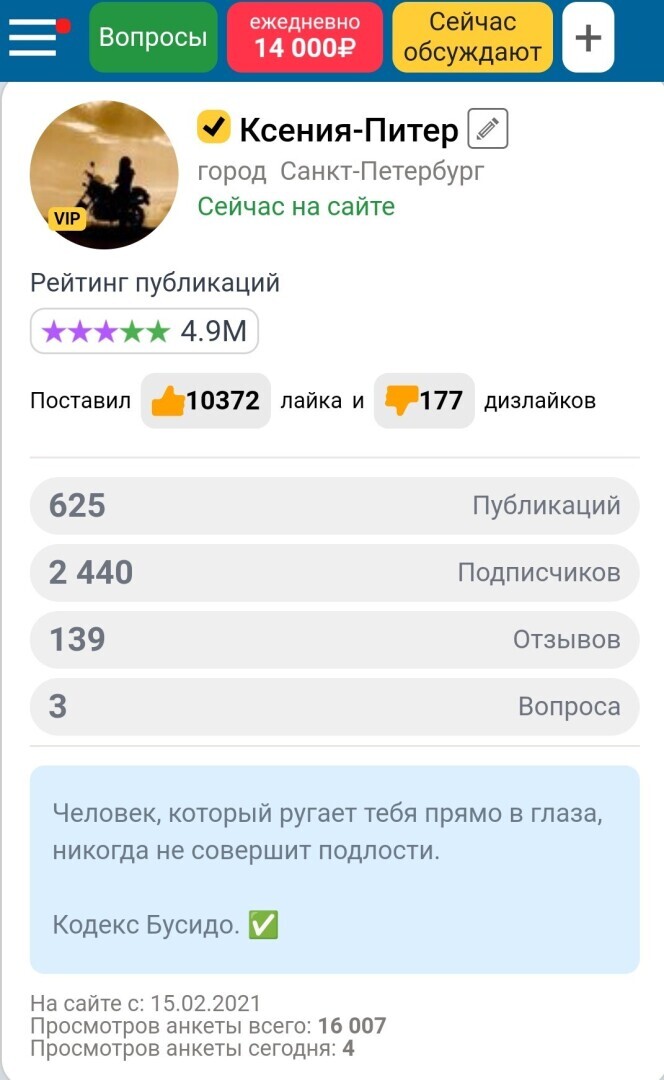Tap the plus button to add

[588, 38]
